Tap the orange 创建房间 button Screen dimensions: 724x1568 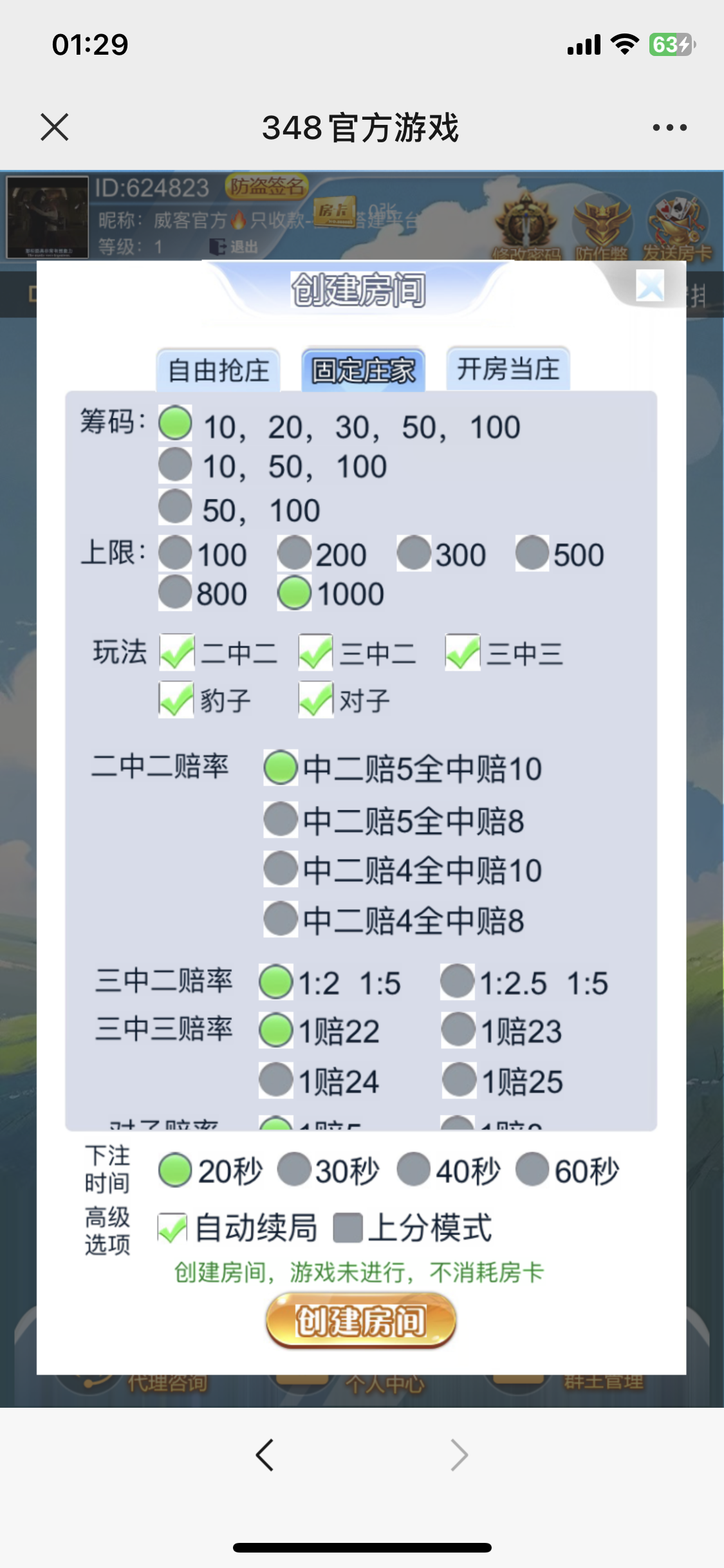(361, 1320)
